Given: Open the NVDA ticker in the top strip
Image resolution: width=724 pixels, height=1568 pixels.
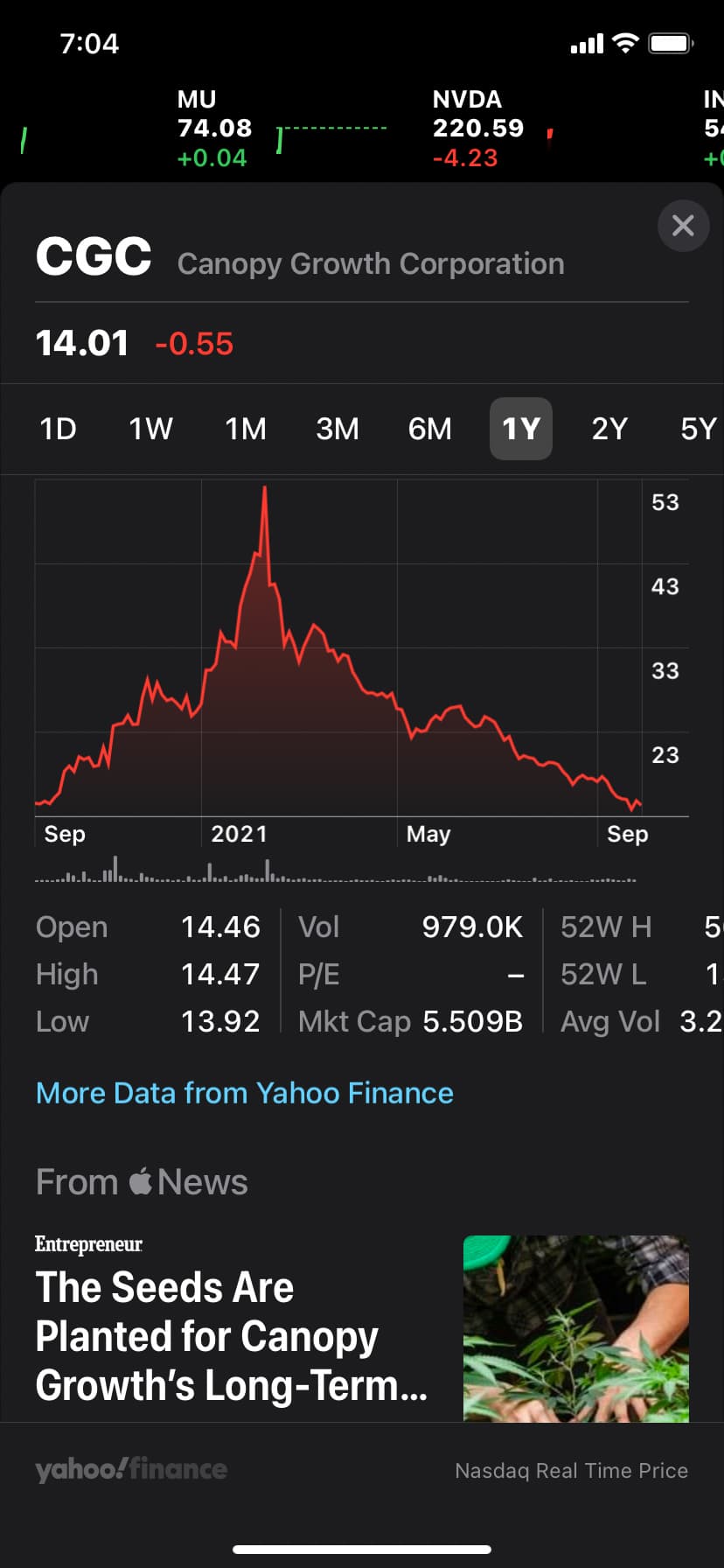Looking at the screenshot, I should (477, 128).
